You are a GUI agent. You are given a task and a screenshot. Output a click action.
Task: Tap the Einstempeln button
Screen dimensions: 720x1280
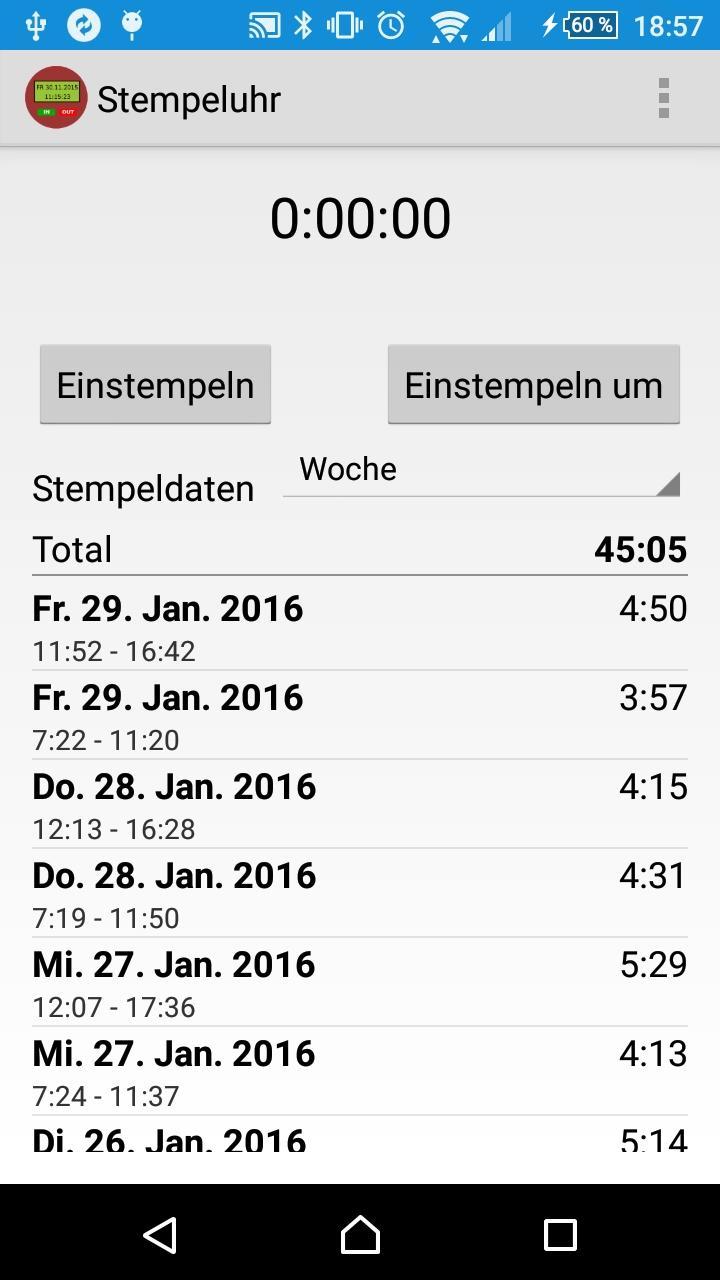coord(155,385)
